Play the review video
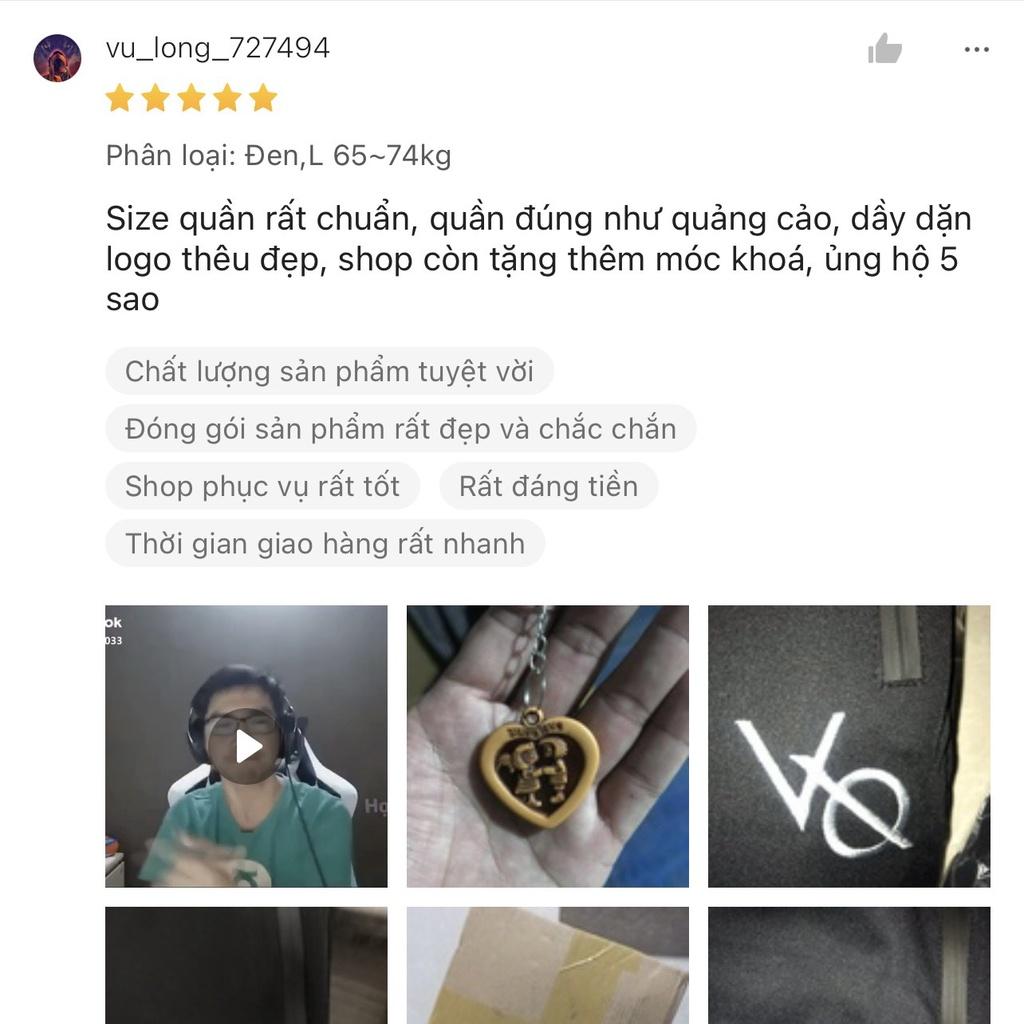Screen dimensions: 1024x1024 point(246,746)
